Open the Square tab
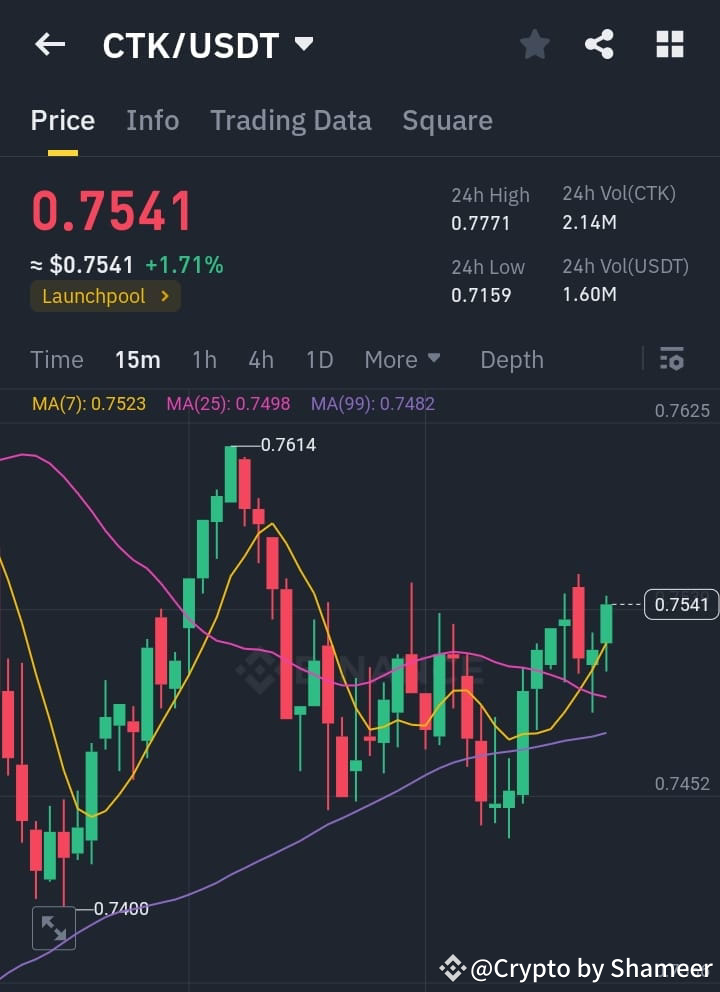Image resolution: width=720 pixels, height=992 pixels. [447, 120]
